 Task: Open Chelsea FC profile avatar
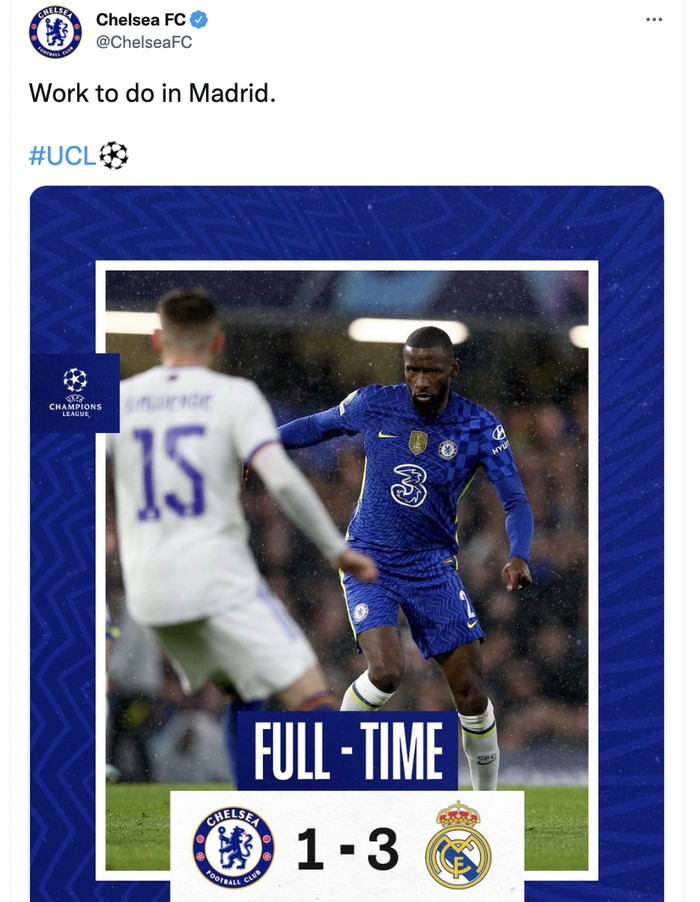(x=55, y=32)
